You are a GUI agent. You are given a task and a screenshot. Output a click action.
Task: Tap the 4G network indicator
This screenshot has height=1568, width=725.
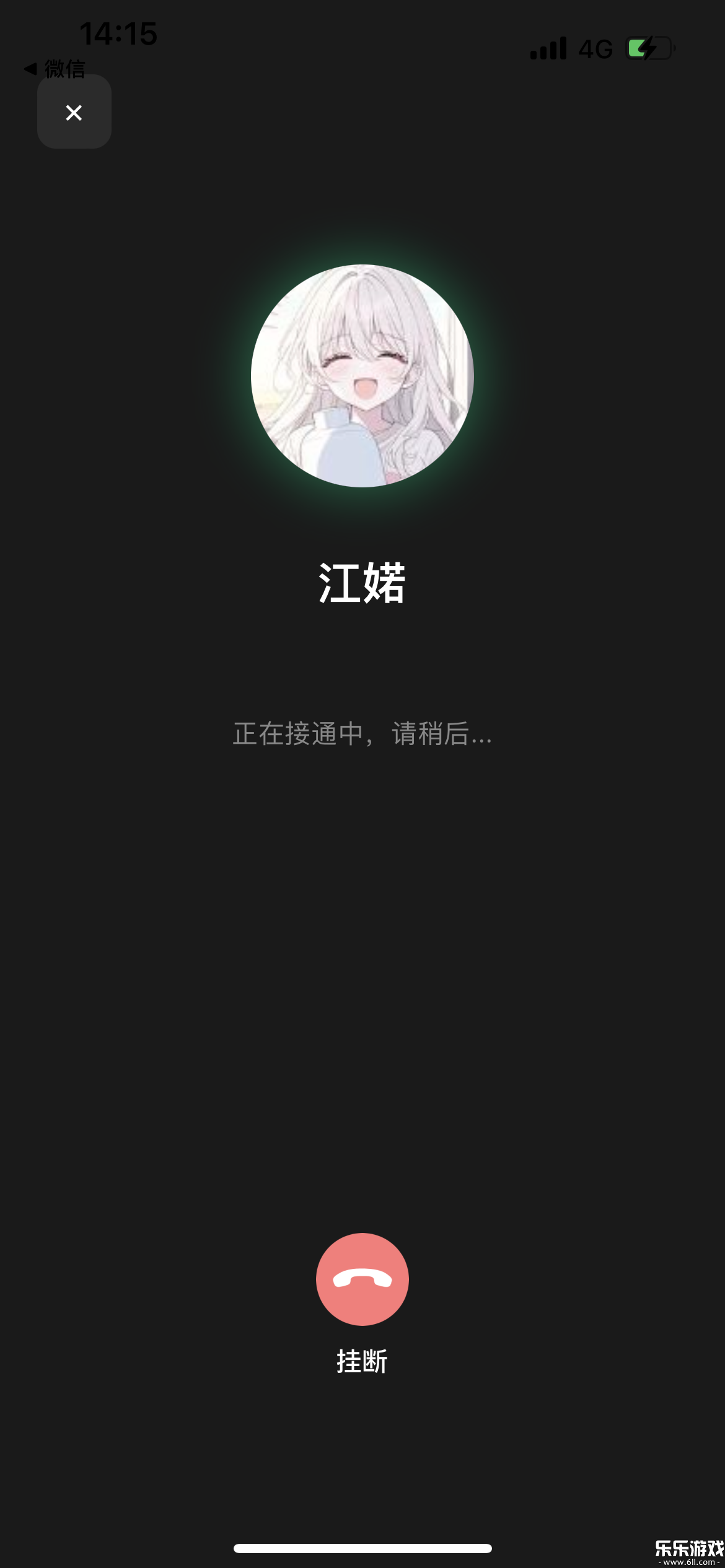pyautogui.click(x=593, y=49)
